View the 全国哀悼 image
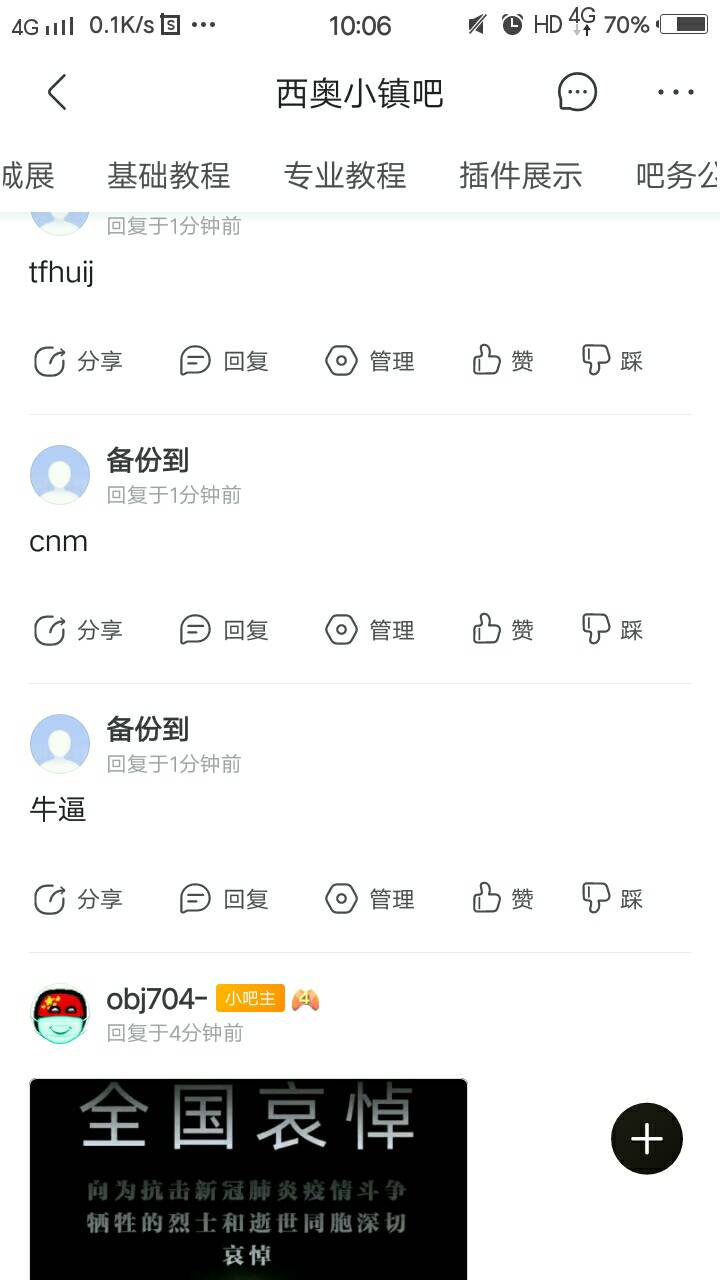The width and height of the screenshot is (720, 1280). [x=248, y=1178]
